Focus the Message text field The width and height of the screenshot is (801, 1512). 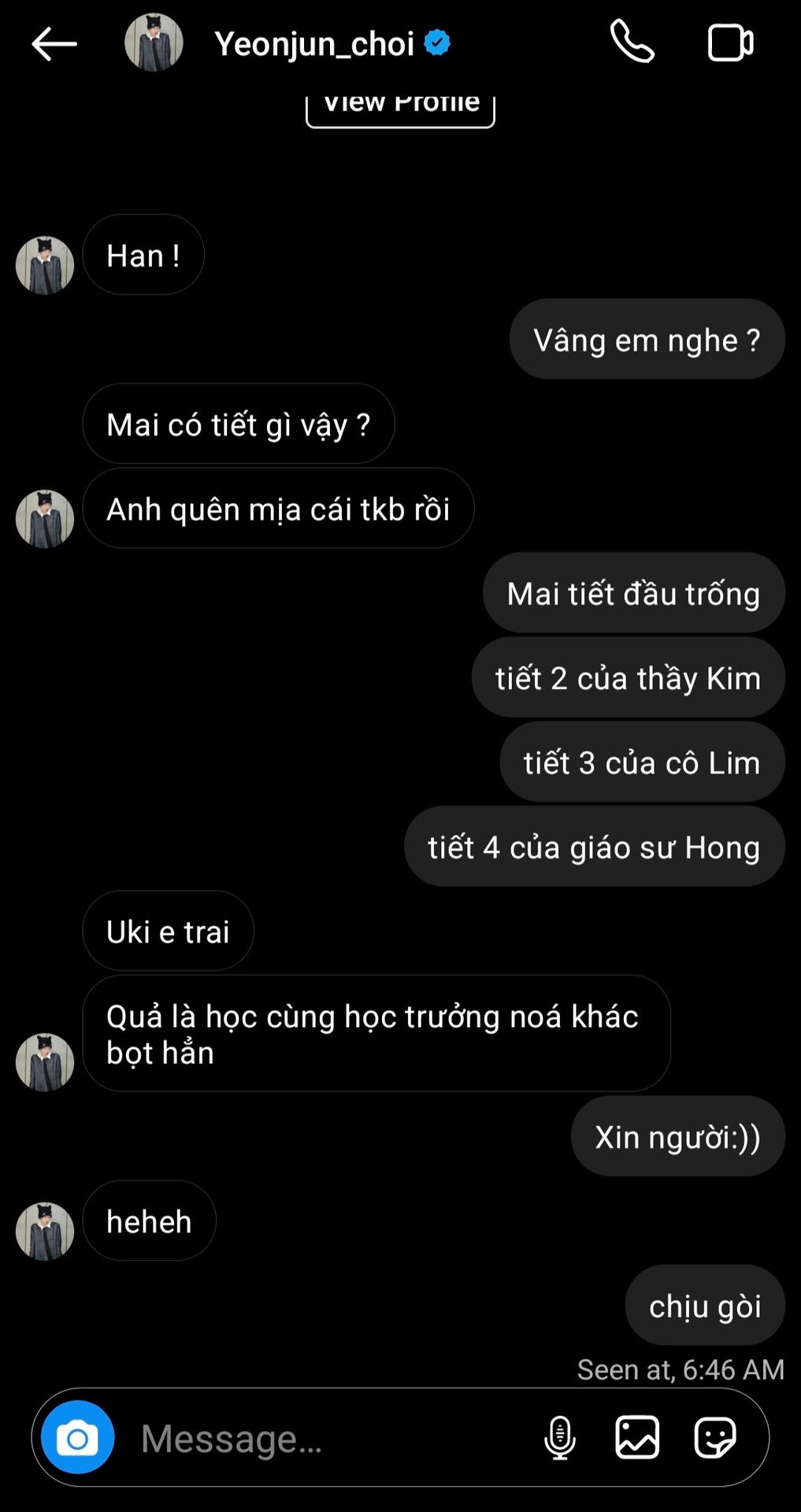(331, 1438)
